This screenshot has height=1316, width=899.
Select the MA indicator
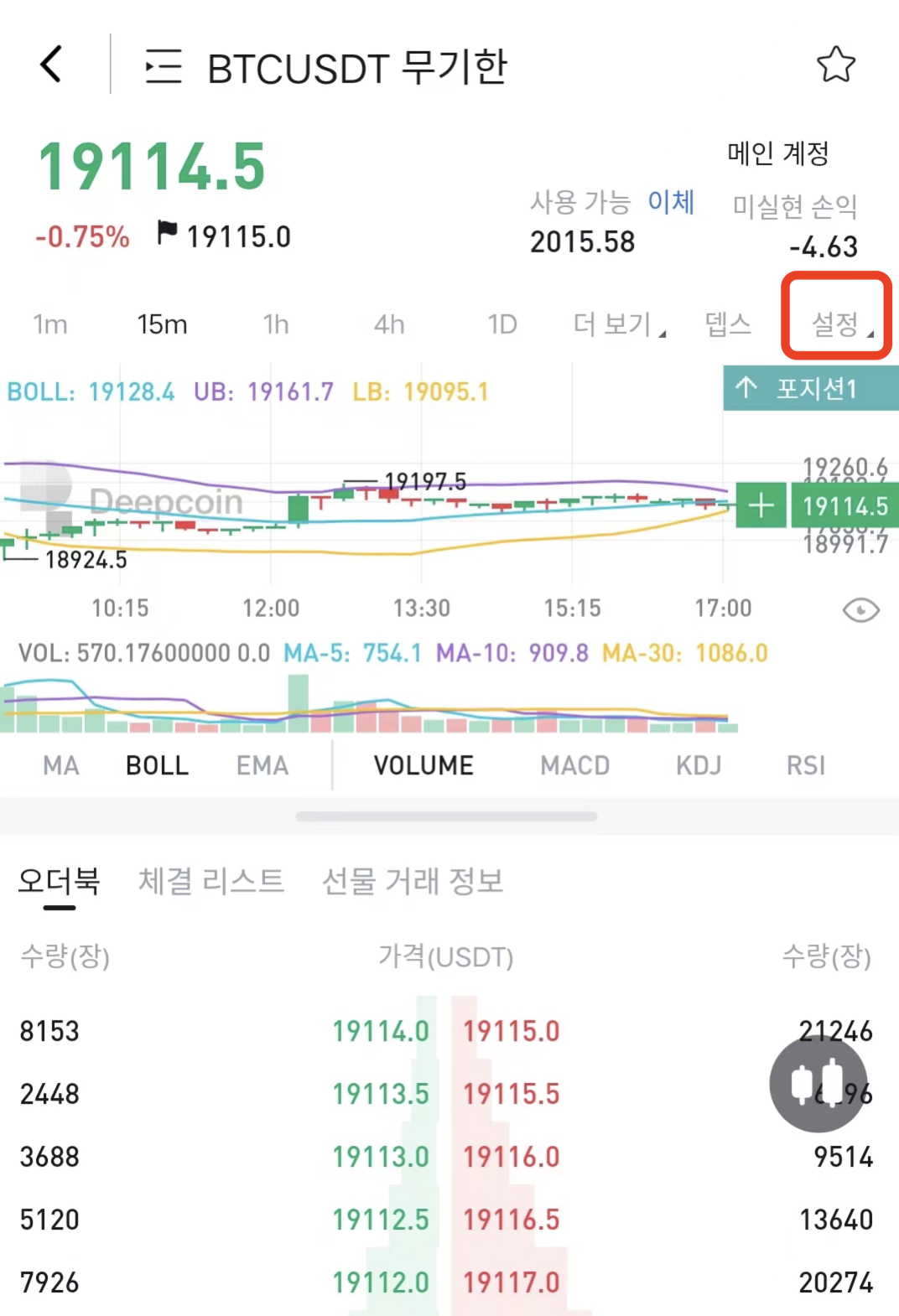[x=61, y=765]
